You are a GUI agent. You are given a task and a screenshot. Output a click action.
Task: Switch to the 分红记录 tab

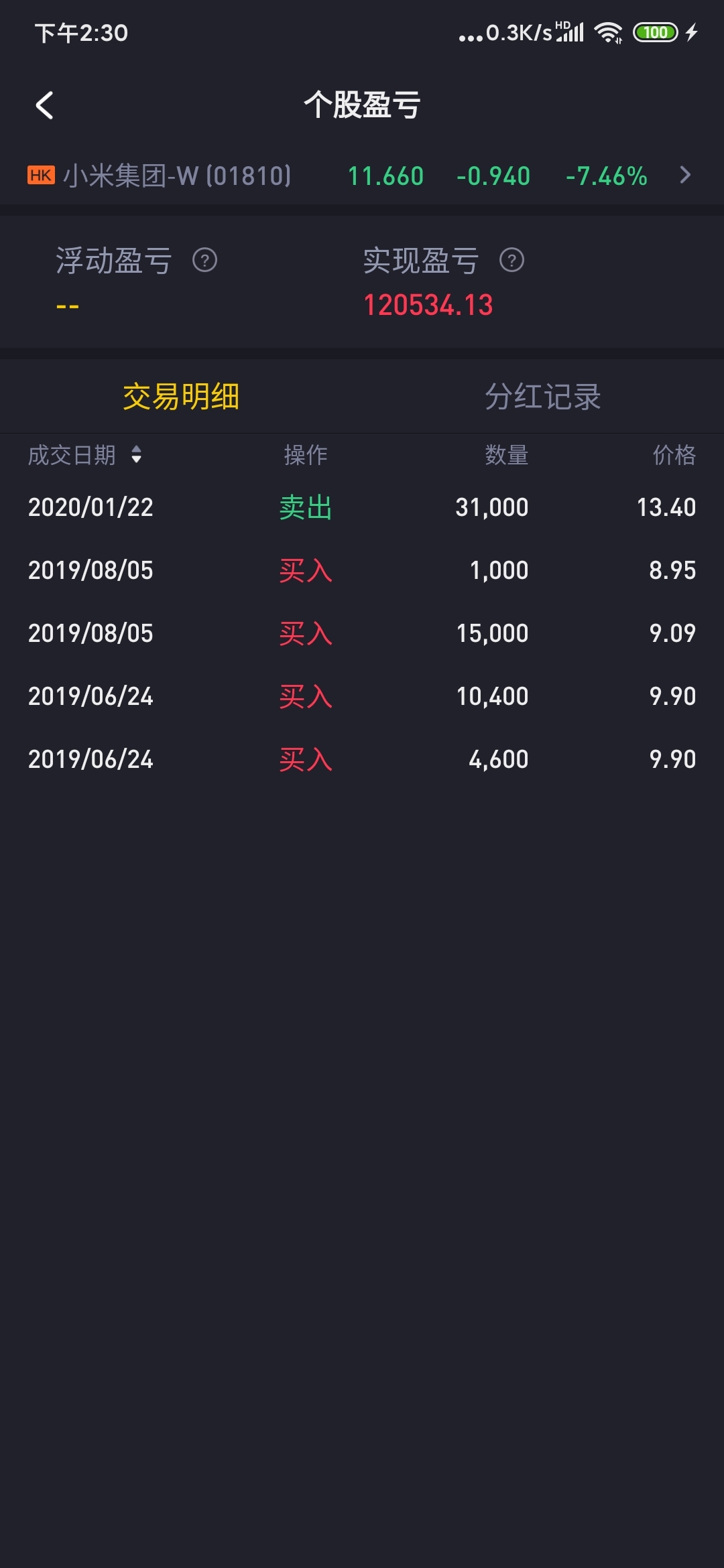tap(542, 397)
